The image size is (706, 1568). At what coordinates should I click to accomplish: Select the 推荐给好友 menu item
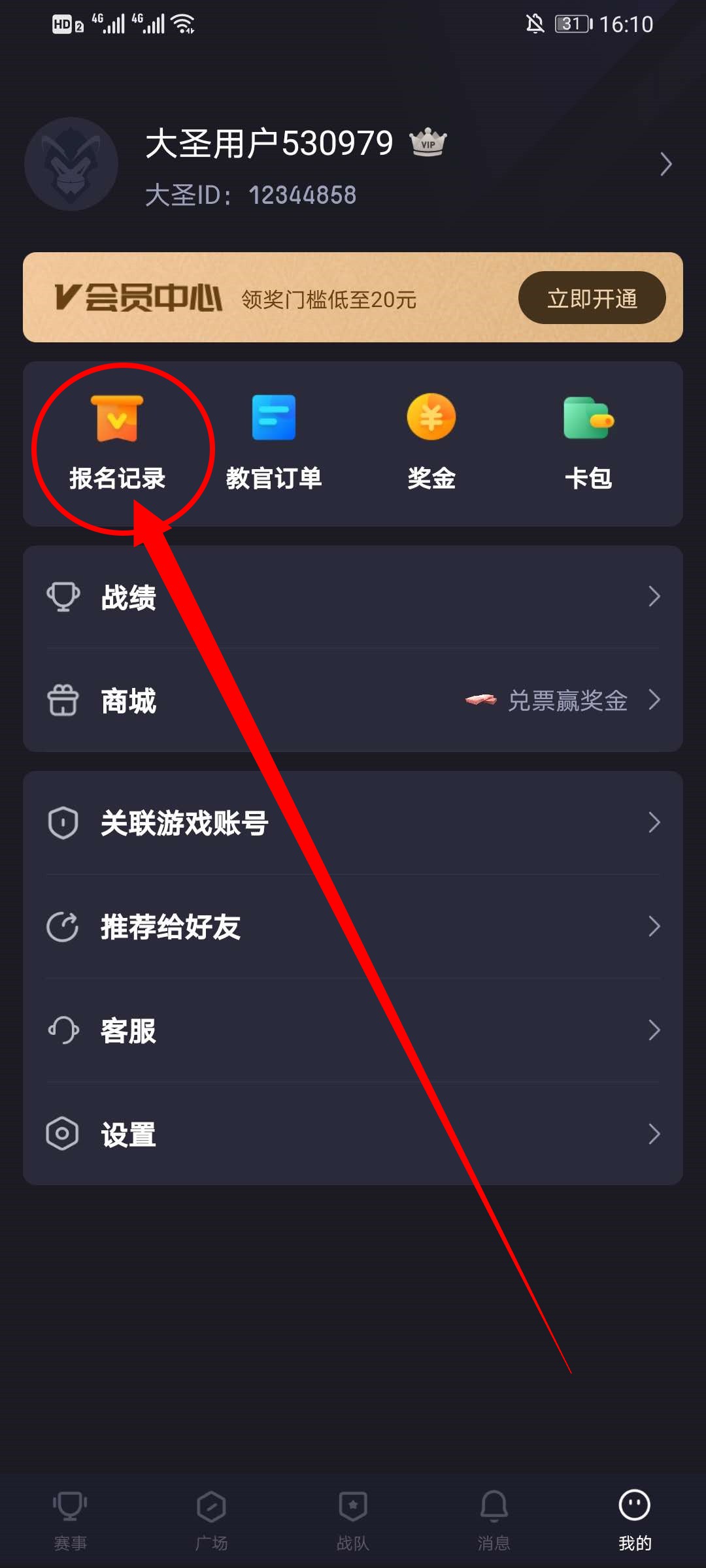[170, 925]
